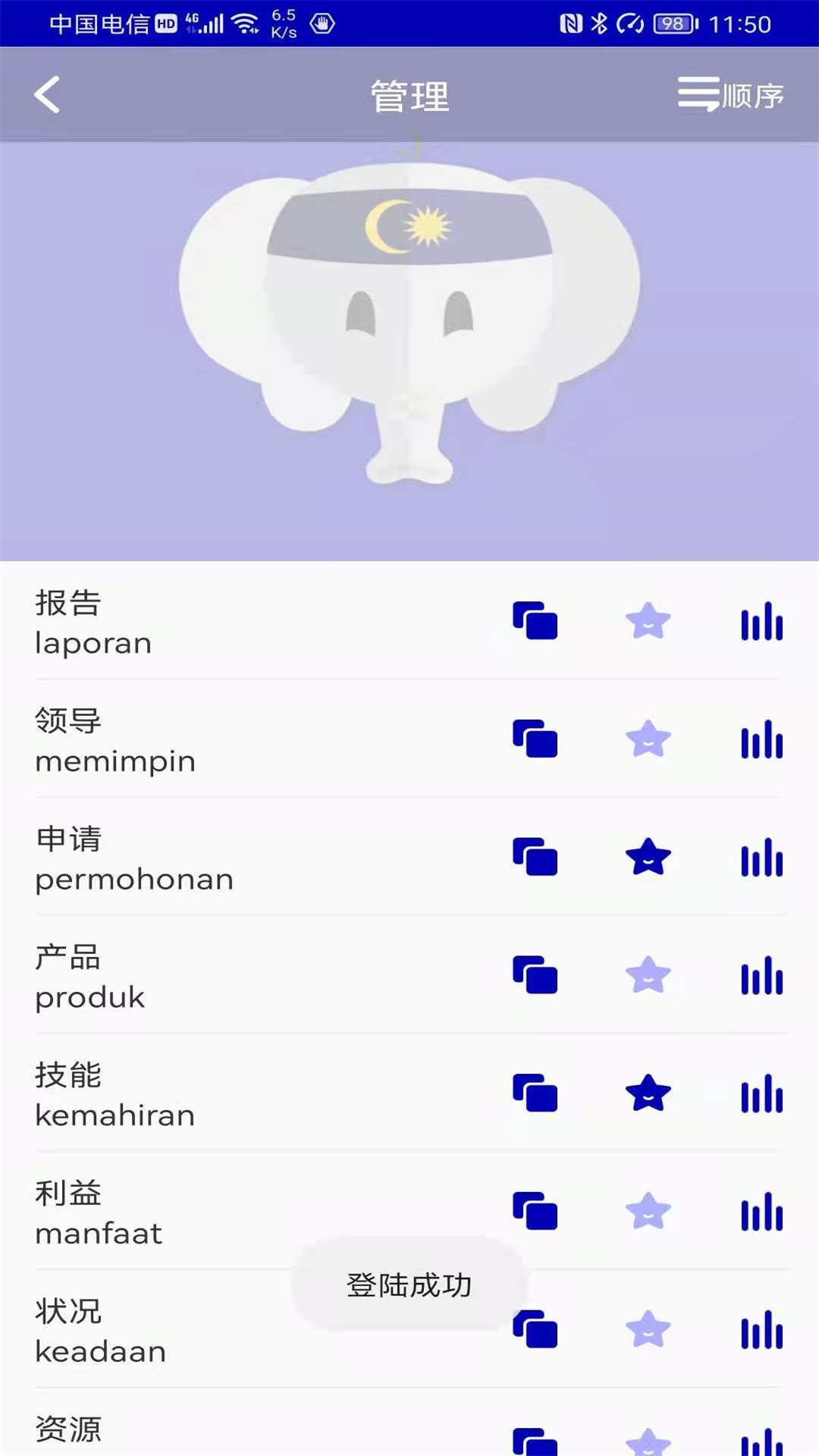Favorite the word 利益 manfaat
Viewport: 819px width, 1456px height.
click(648, 1211)
